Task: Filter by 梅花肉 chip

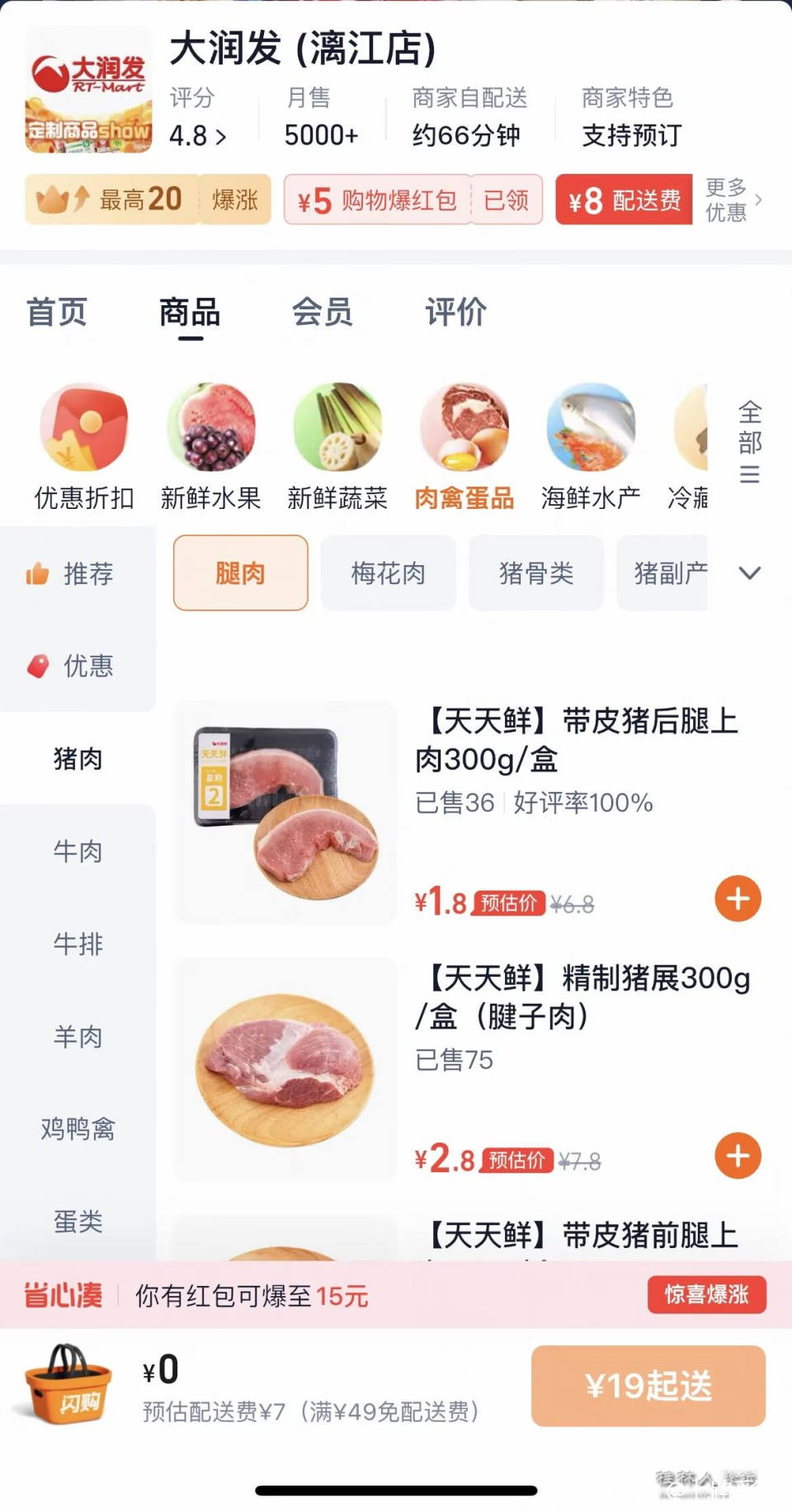Action: coord(388,573)
